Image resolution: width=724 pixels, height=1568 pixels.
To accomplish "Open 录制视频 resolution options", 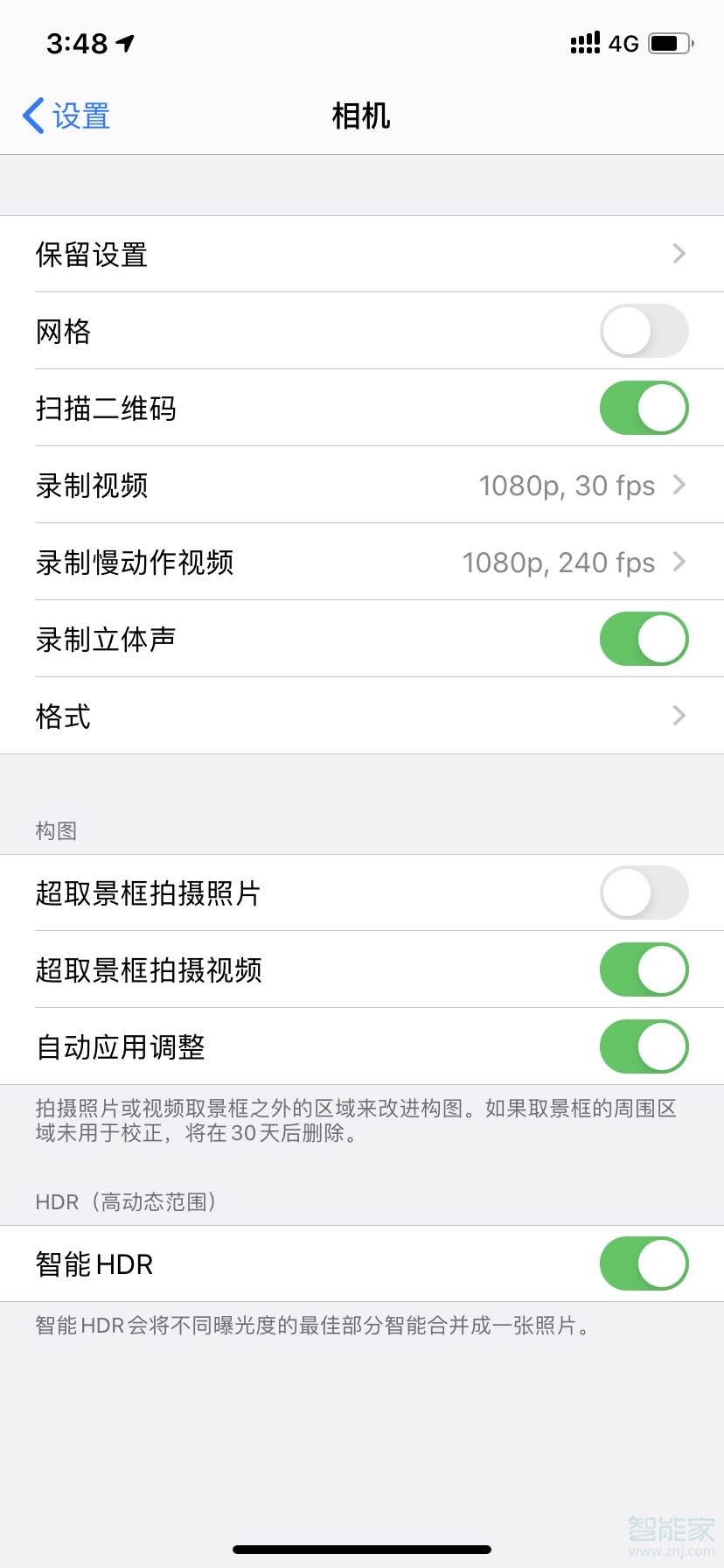I will [x=362, y=486].
